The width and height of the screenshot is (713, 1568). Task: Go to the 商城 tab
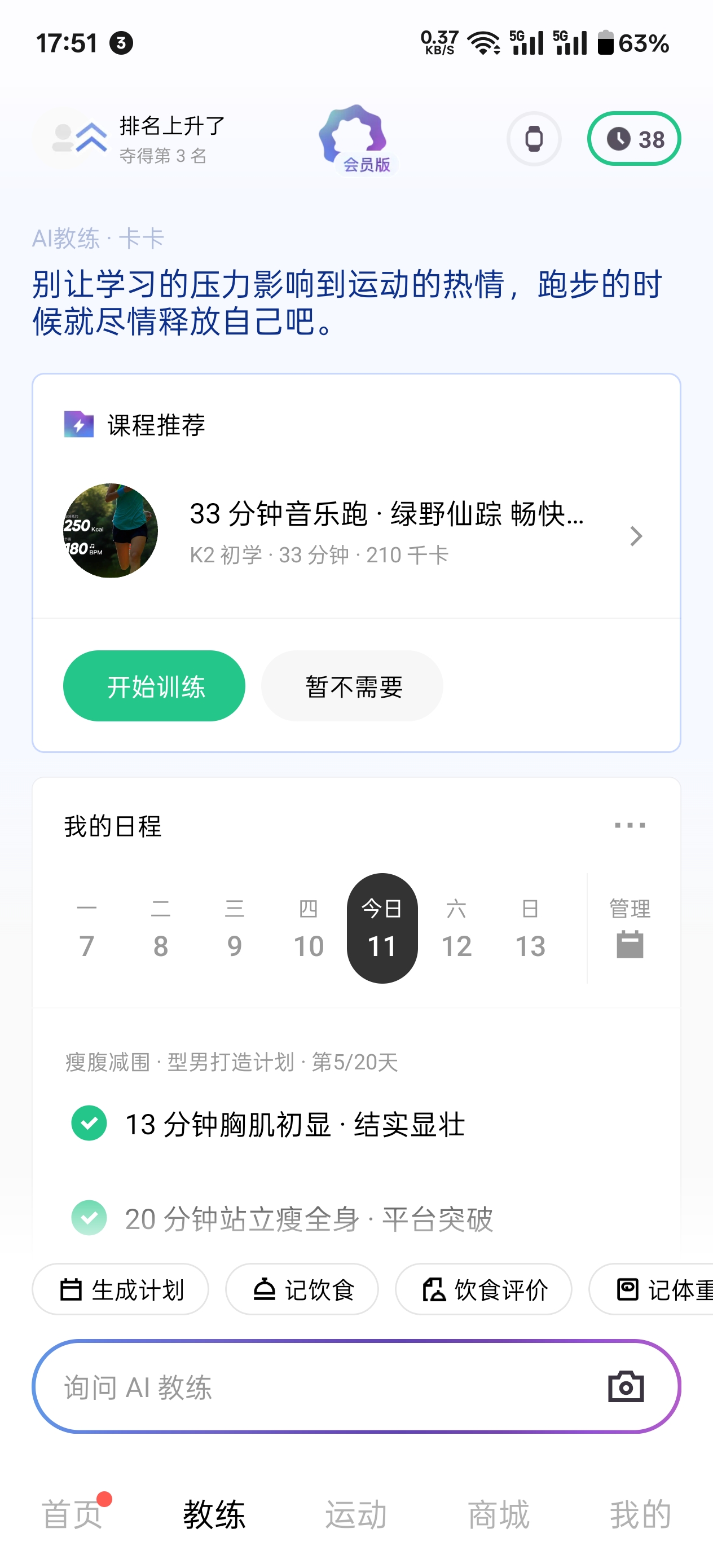tap(498, 1514)
